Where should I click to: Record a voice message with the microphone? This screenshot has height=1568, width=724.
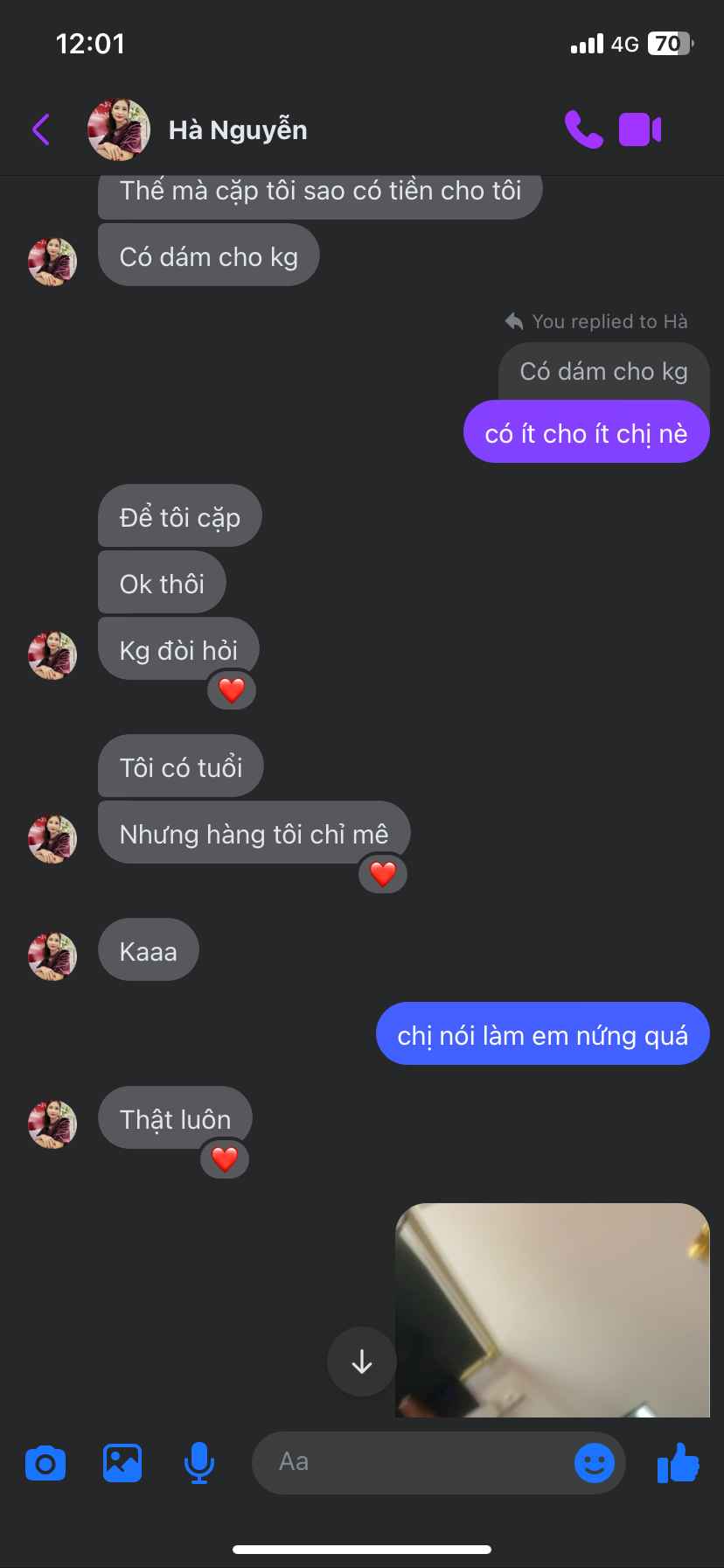[x=199, y=1463]
